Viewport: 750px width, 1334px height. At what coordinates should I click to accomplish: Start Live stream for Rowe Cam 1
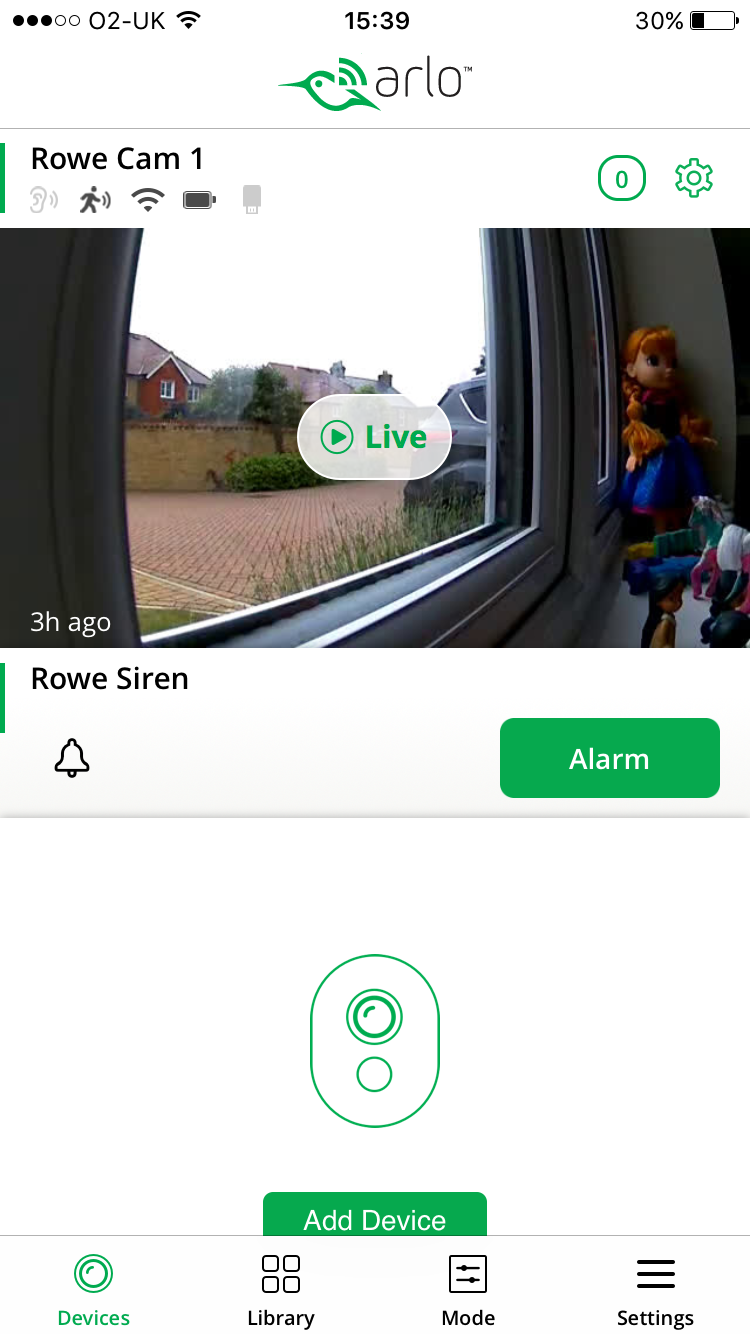pyautogui.click(x=375, y=437)
